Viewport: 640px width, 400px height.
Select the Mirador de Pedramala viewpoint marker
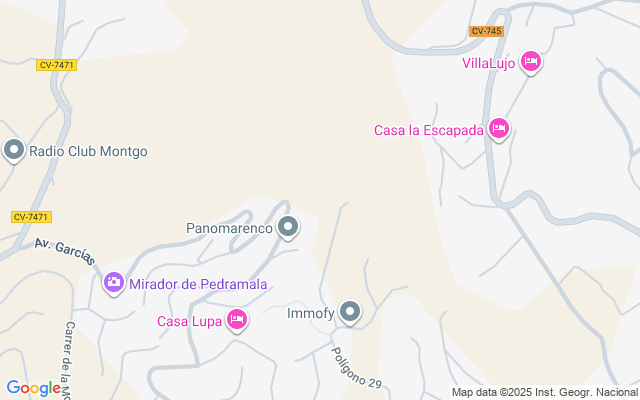click(114, 284)
